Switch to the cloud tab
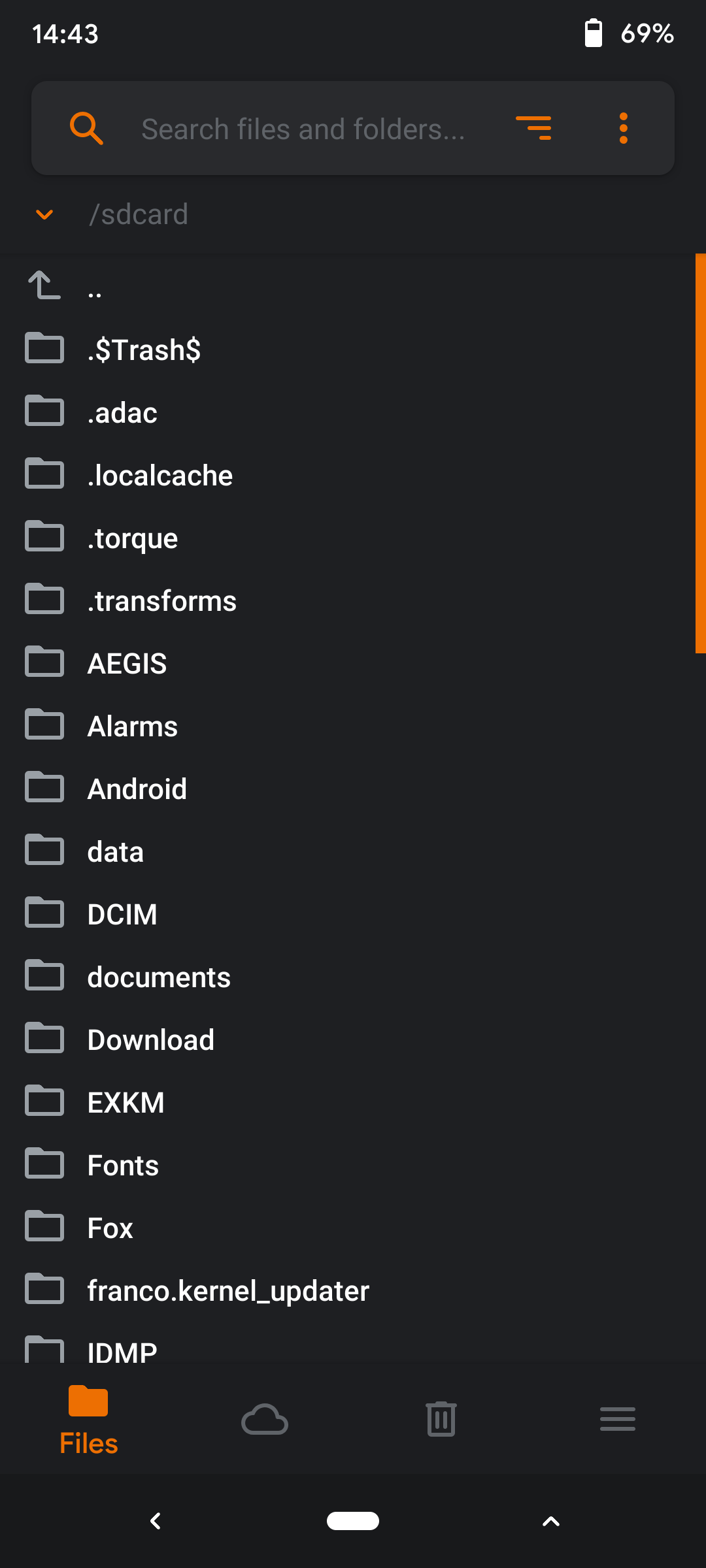Viewport: 706px width, 1568px height. click(x=265, y=1419)
